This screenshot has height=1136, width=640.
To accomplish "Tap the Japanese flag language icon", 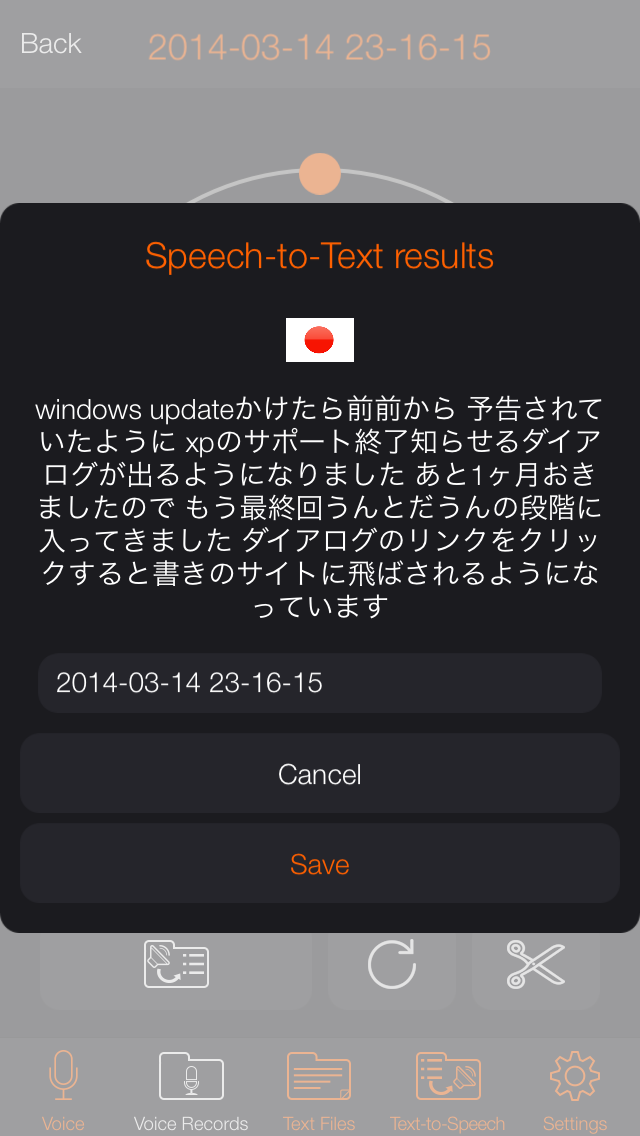I will click(320, 340).
